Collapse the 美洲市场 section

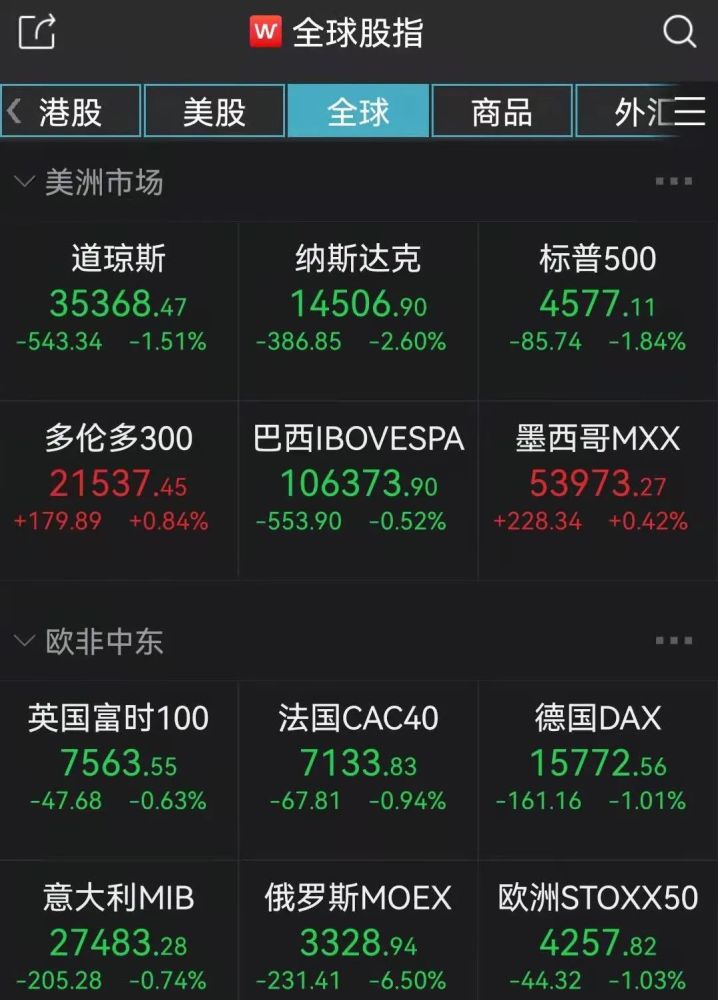[x=24, y=182]
